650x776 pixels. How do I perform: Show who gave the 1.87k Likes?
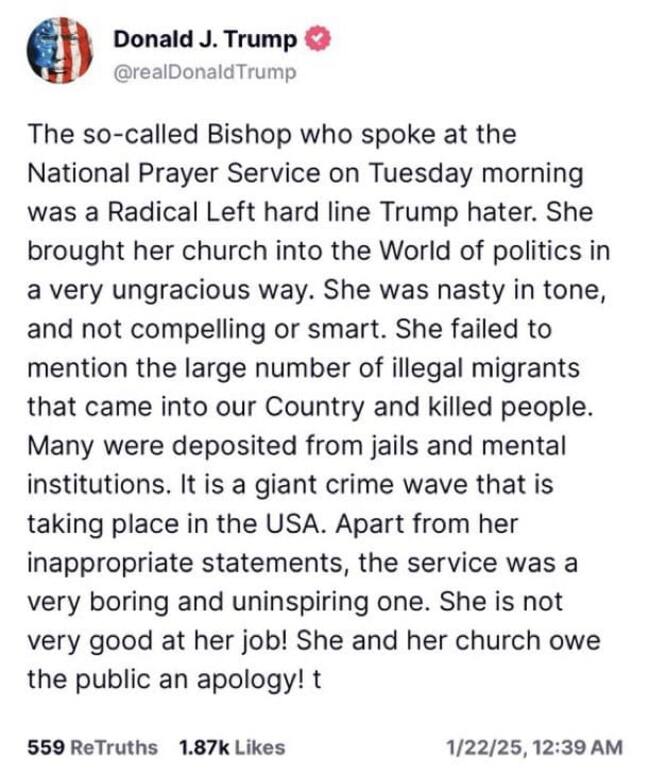pos(231,746)
